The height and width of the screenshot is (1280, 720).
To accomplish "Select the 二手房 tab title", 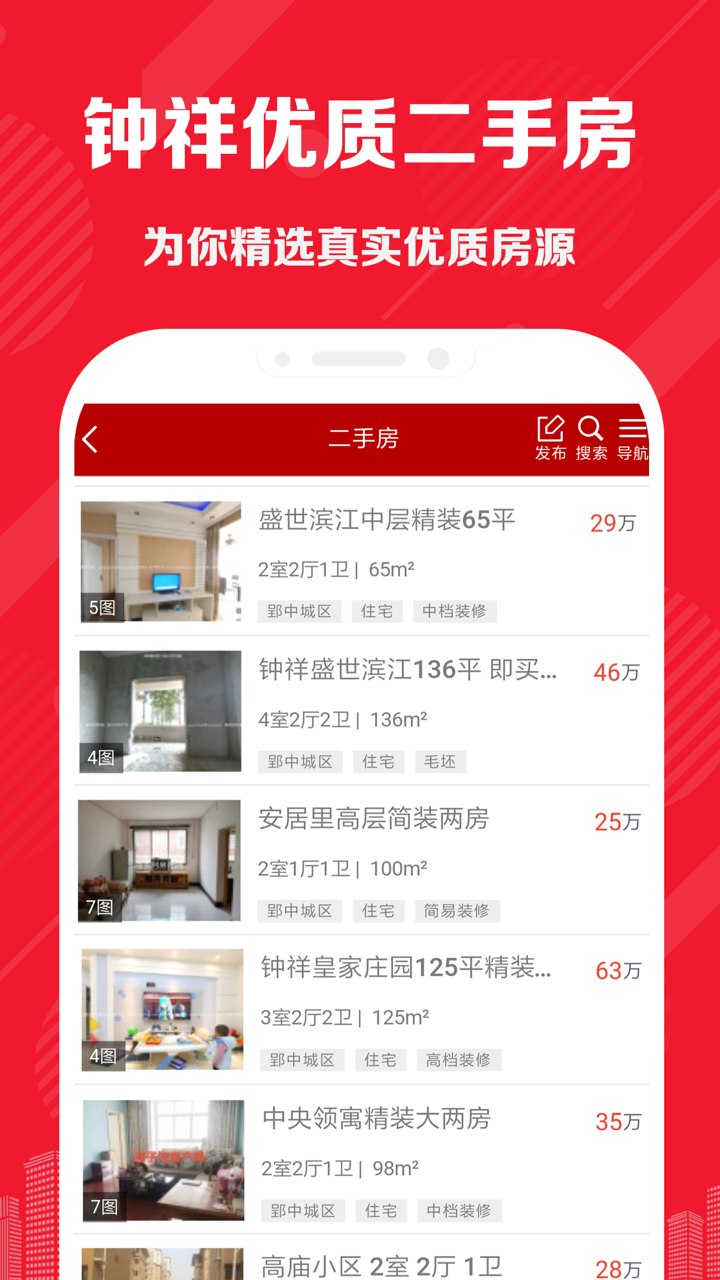I will pyautogui.click(x=364, y=438).
